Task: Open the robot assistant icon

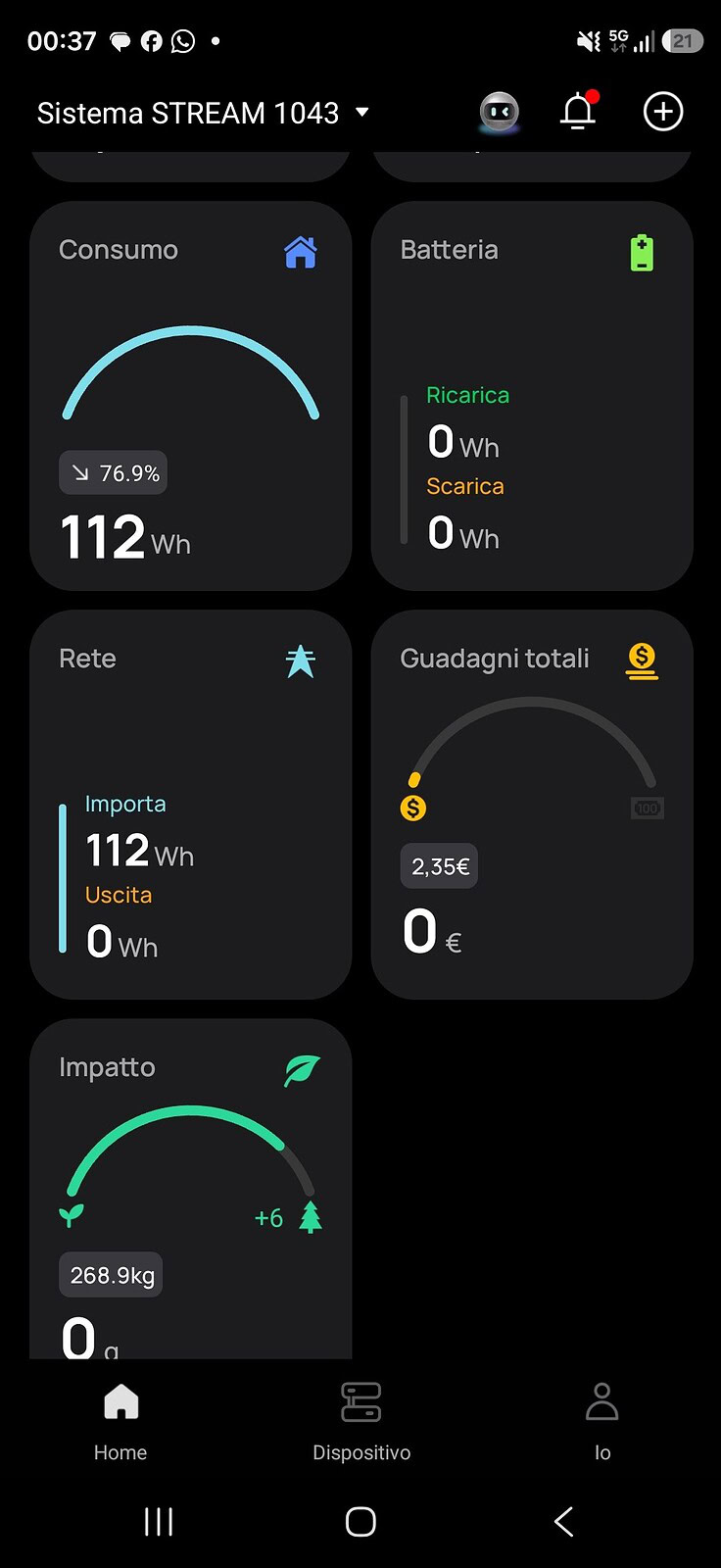Action: pyautogui.click(x=500, y=112)
